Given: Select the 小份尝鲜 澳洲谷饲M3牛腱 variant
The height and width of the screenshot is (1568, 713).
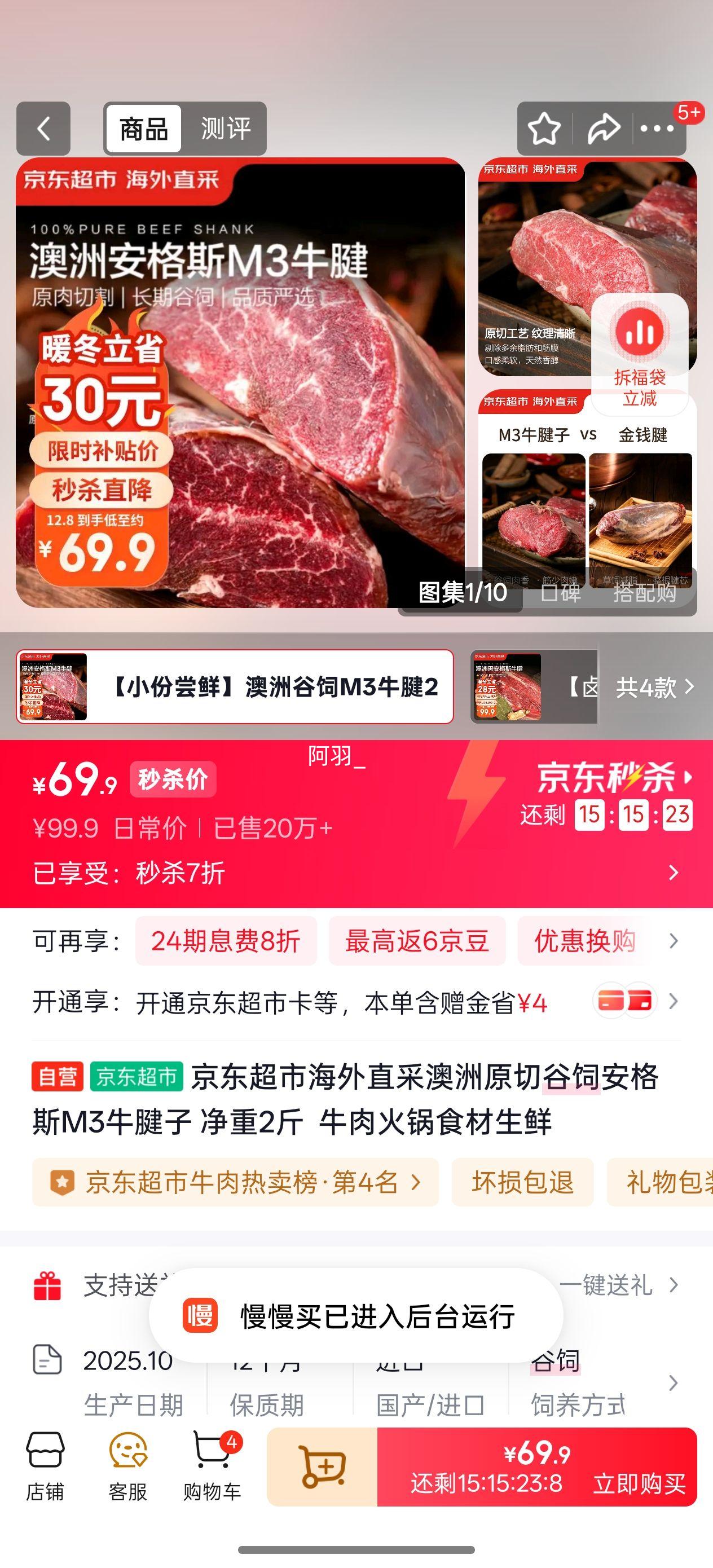Looking at the screenshot, I should click(x=235, y=686).
